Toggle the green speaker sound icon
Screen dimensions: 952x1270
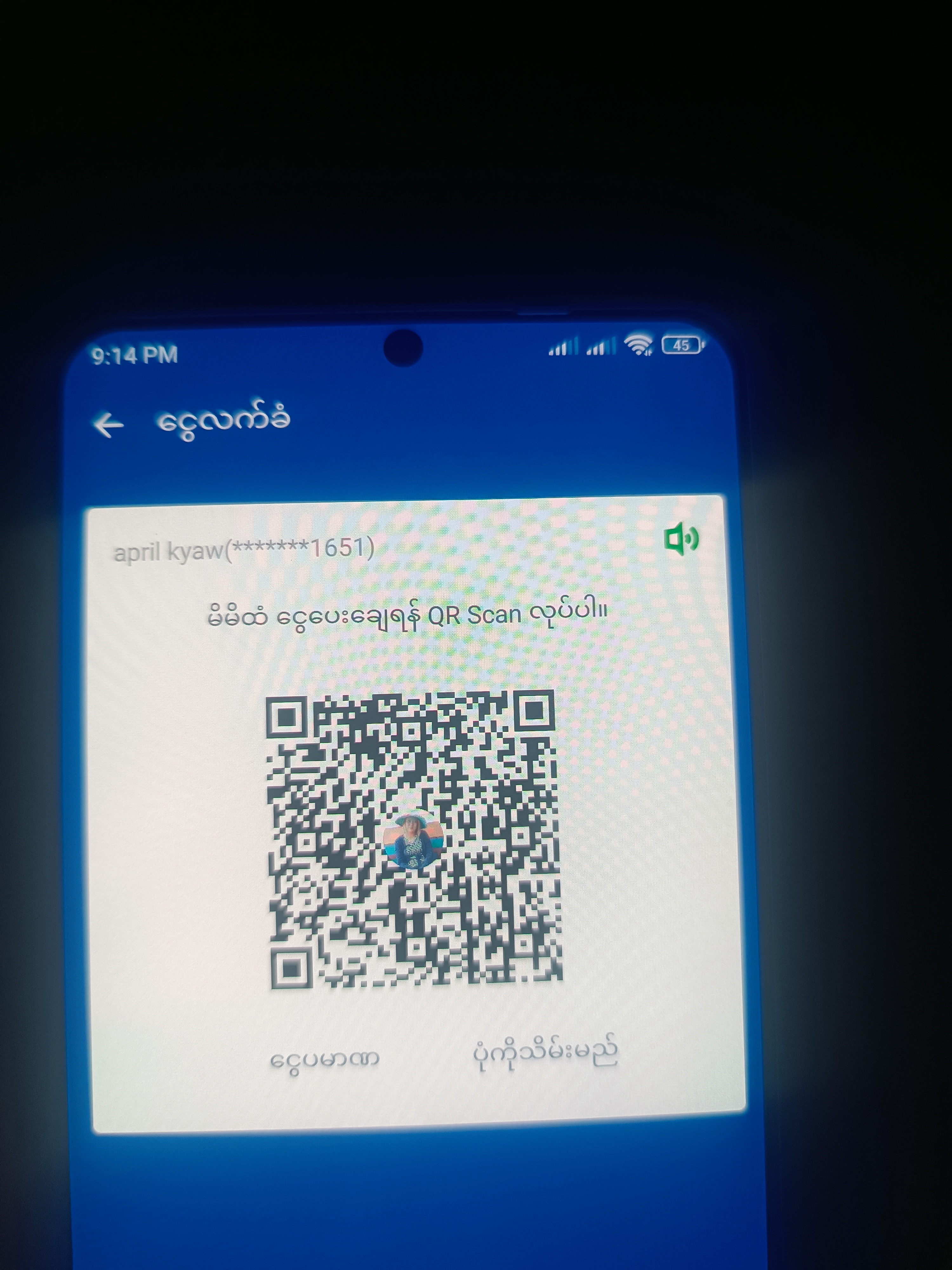pos(681,538)
